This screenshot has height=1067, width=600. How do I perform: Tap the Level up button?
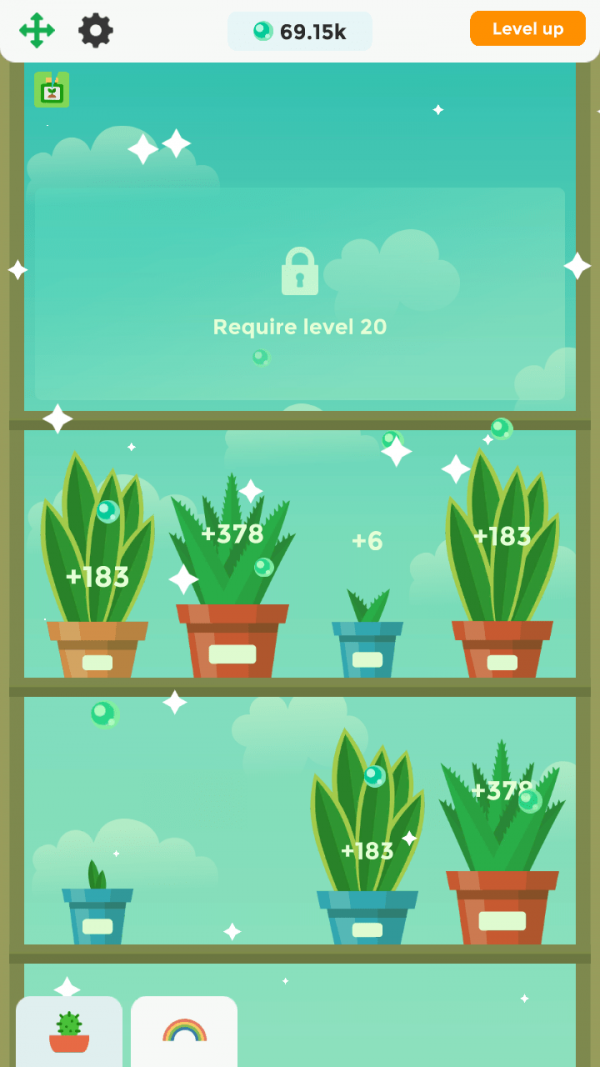pos(527,29)
